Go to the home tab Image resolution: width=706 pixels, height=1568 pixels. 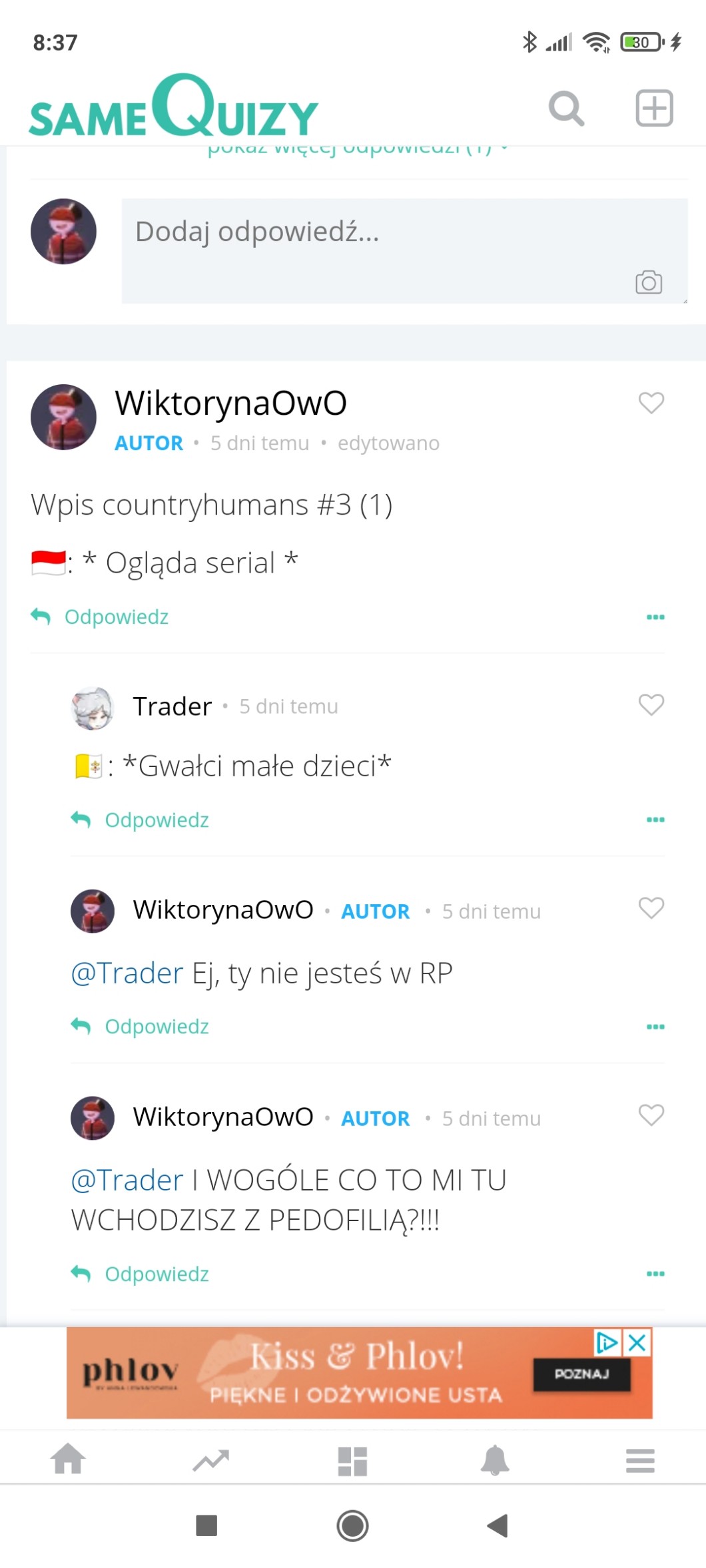68,1459
